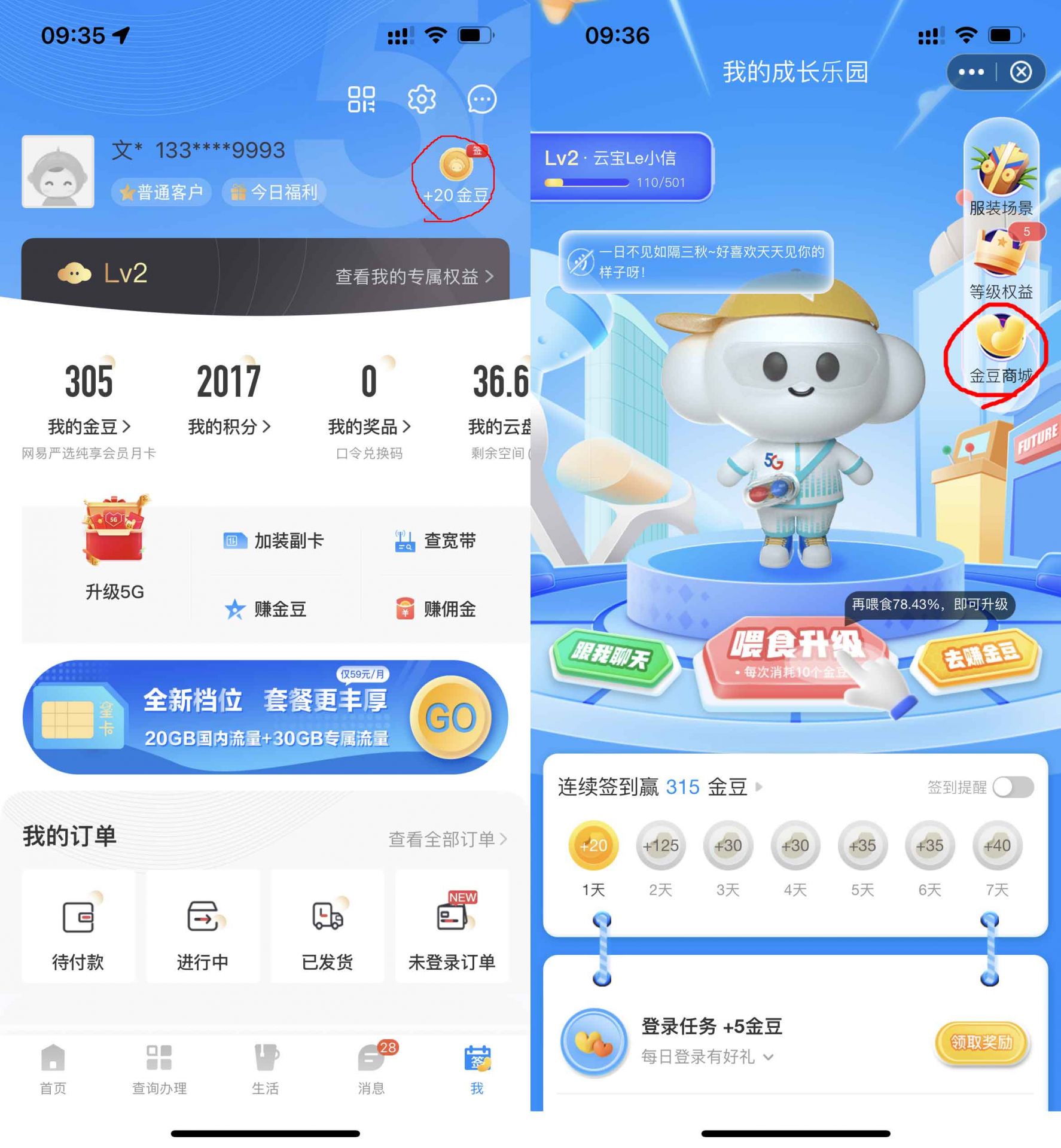1061x1148 pixels.
Task: Click the user profile avatar
Action: 58,172
